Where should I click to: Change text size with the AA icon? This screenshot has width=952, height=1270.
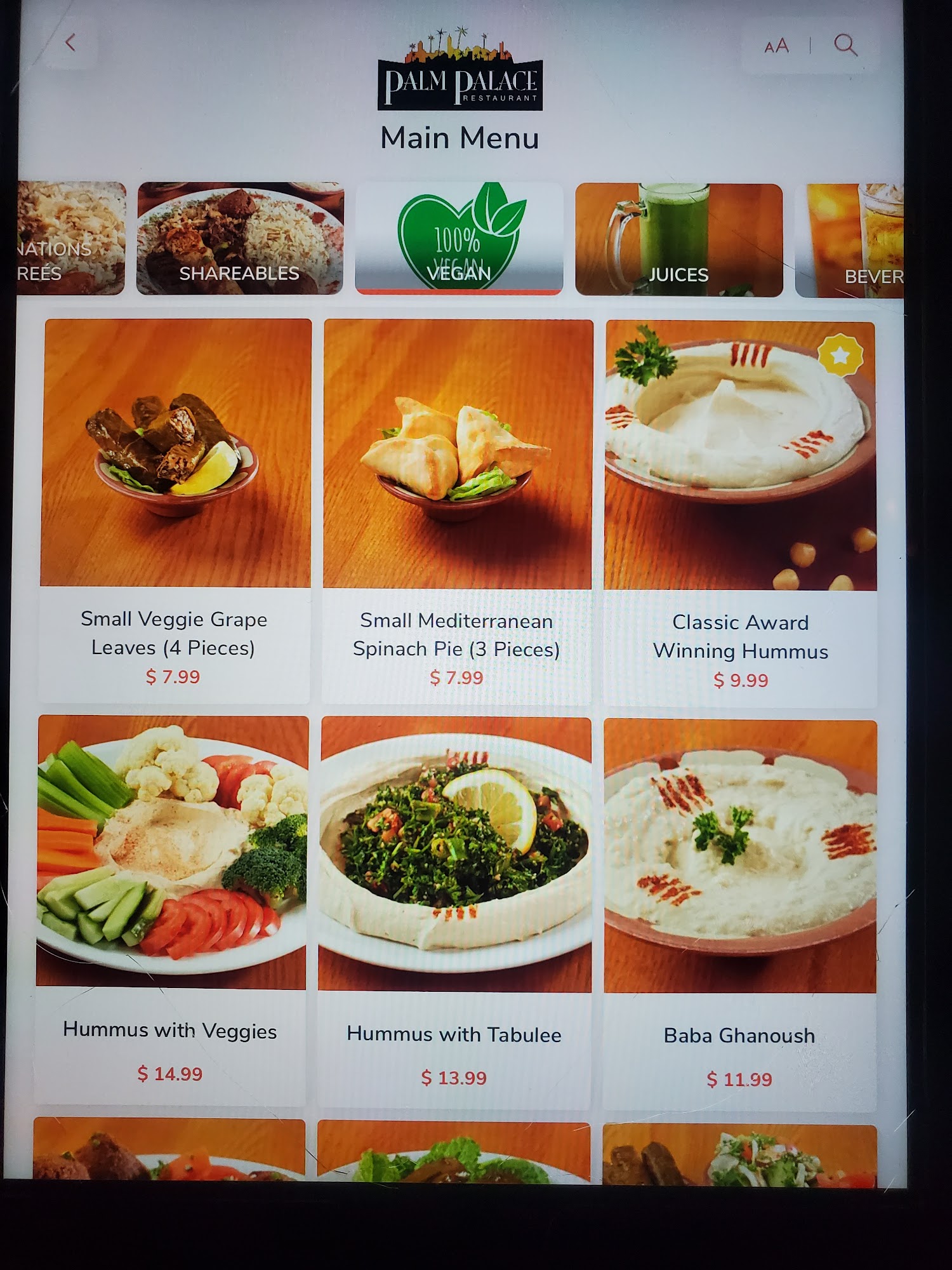click(776, 46)
